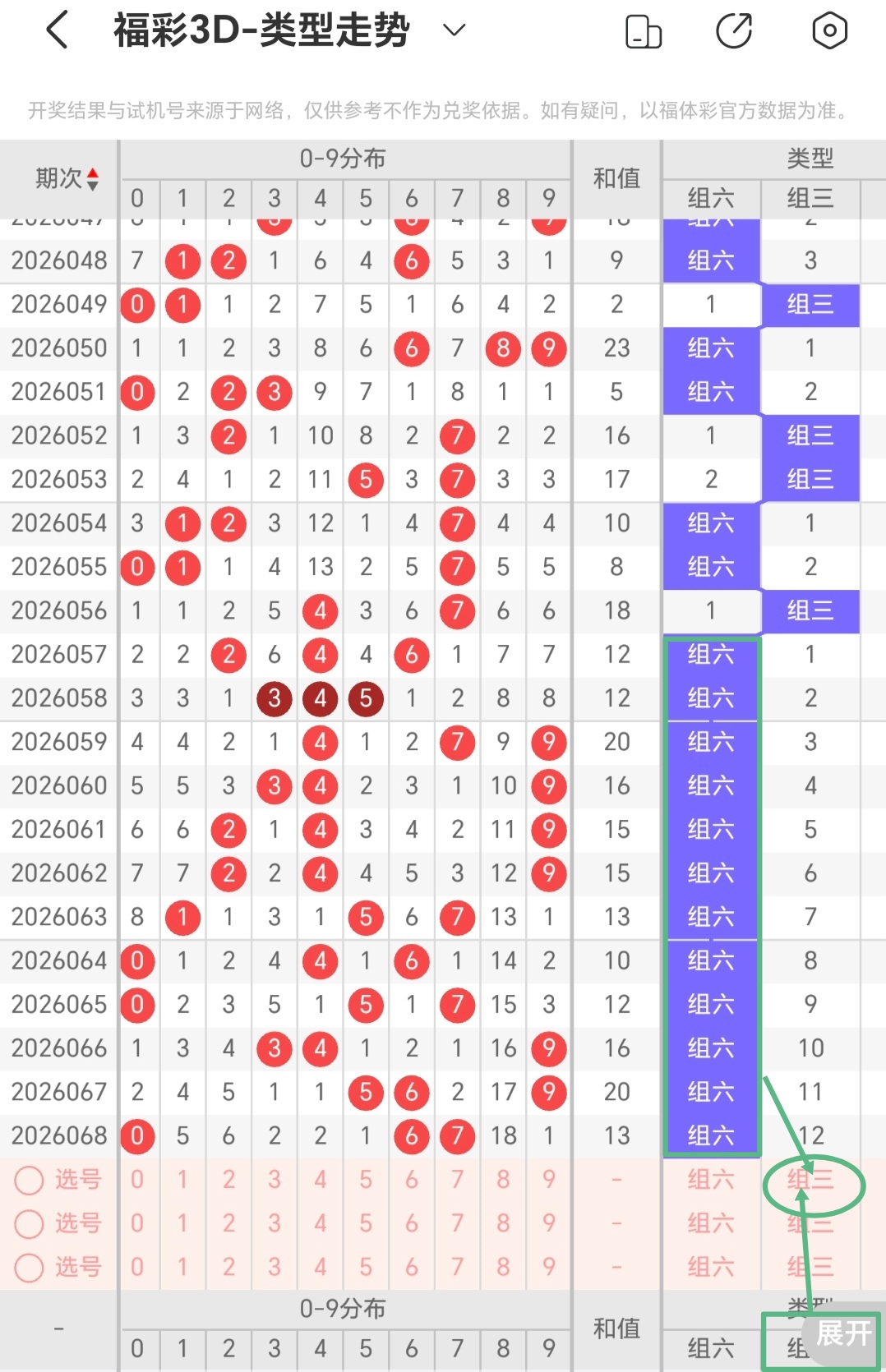
Task: Tap the circled 组三 cell in first 选号 row
Action: (x=810, y=1180)
